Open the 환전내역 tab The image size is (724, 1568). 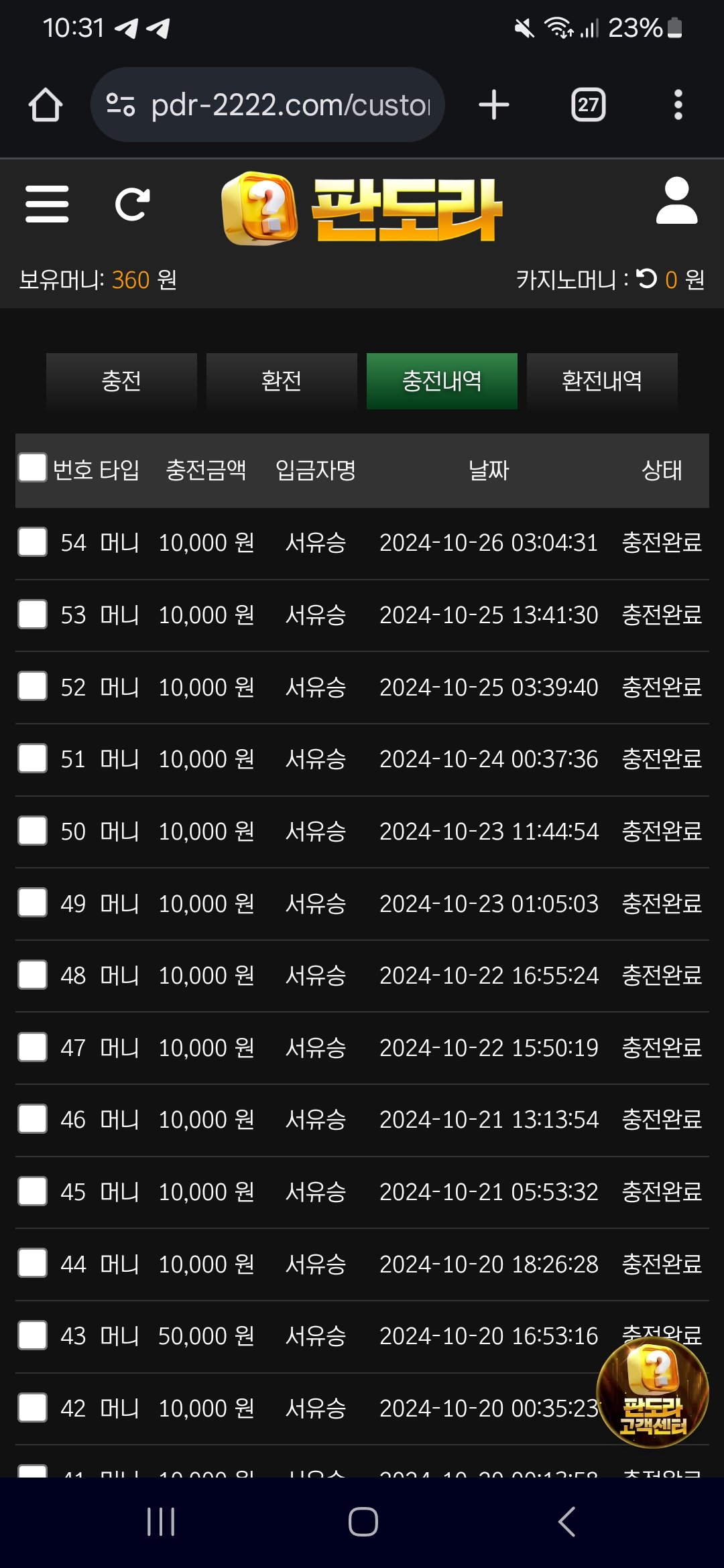(602, 381)
